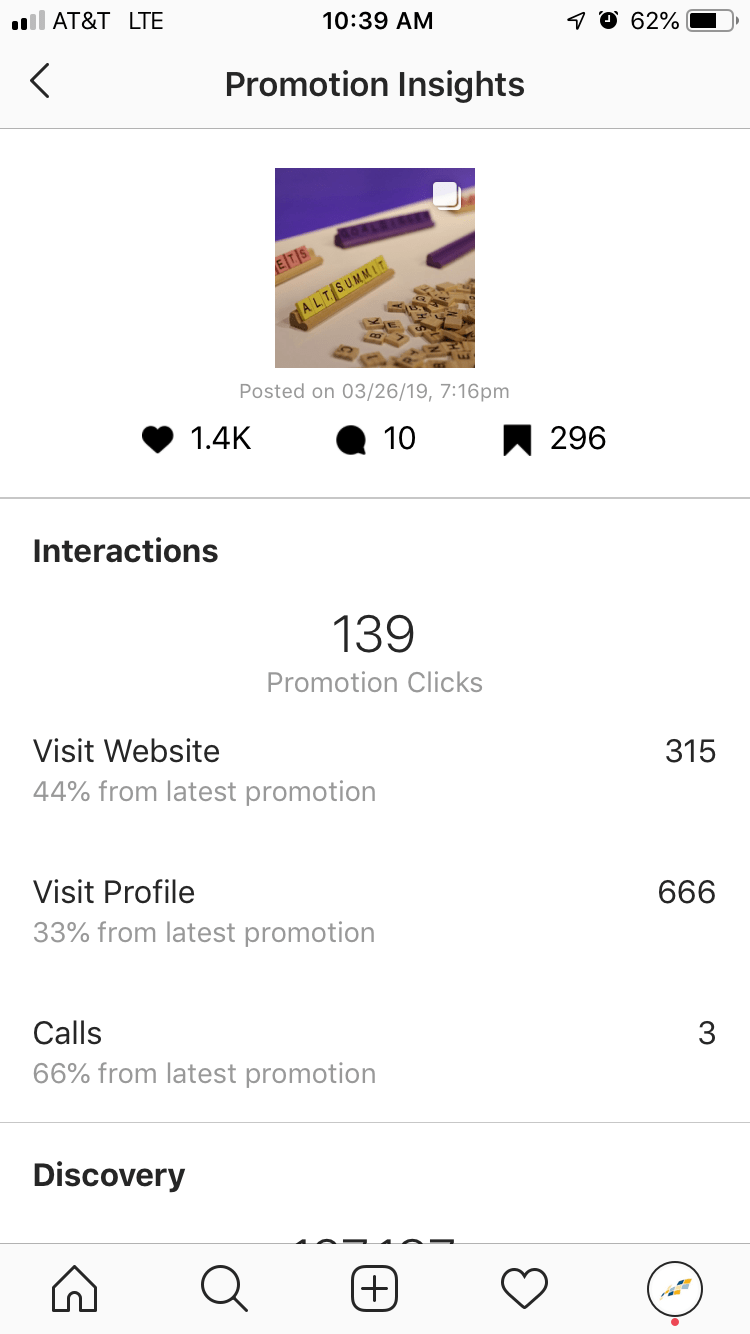Select the Search magnifier icon

[224, 1289]
